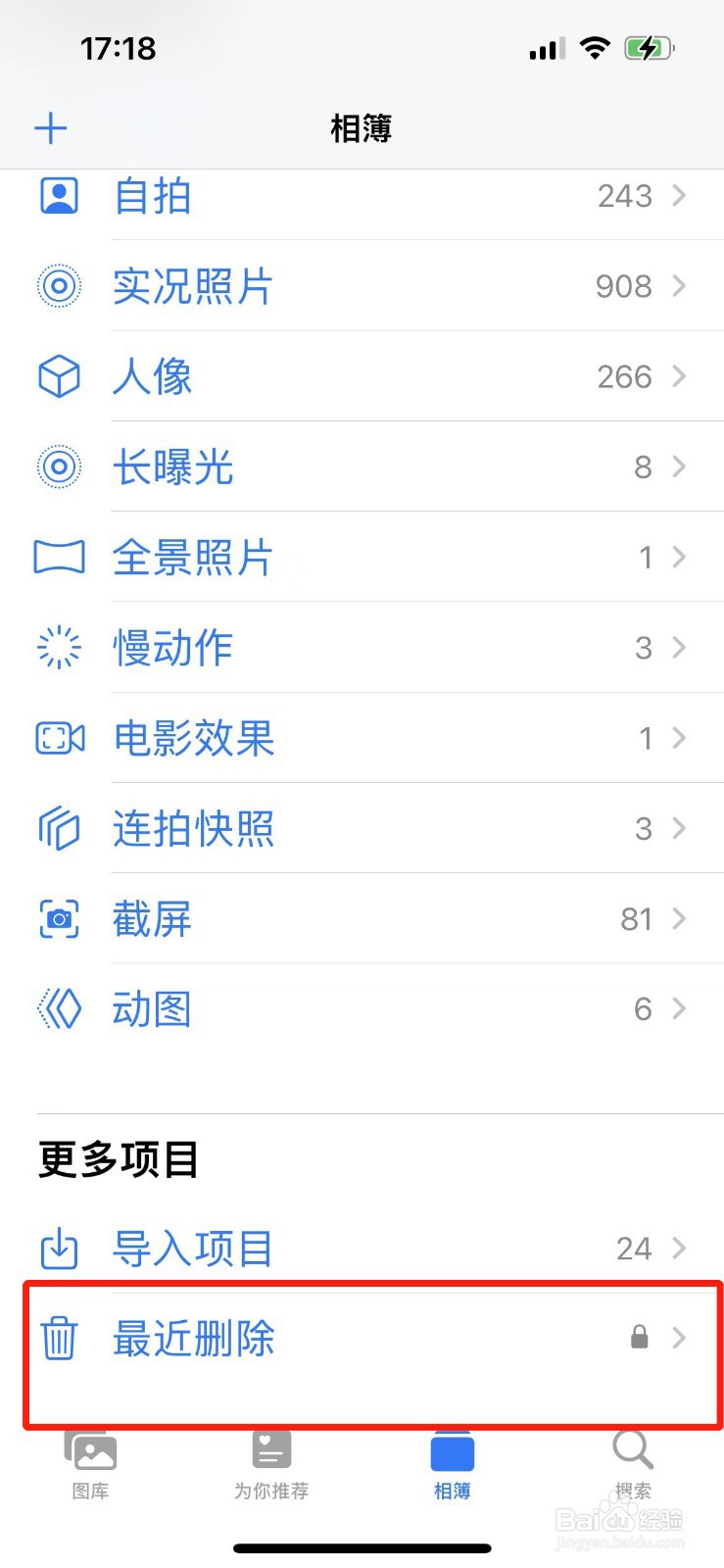The height and width of the screenshot is (1568, 724).
Task: Open the 全景照片 panorama icon
Action: 59,557
